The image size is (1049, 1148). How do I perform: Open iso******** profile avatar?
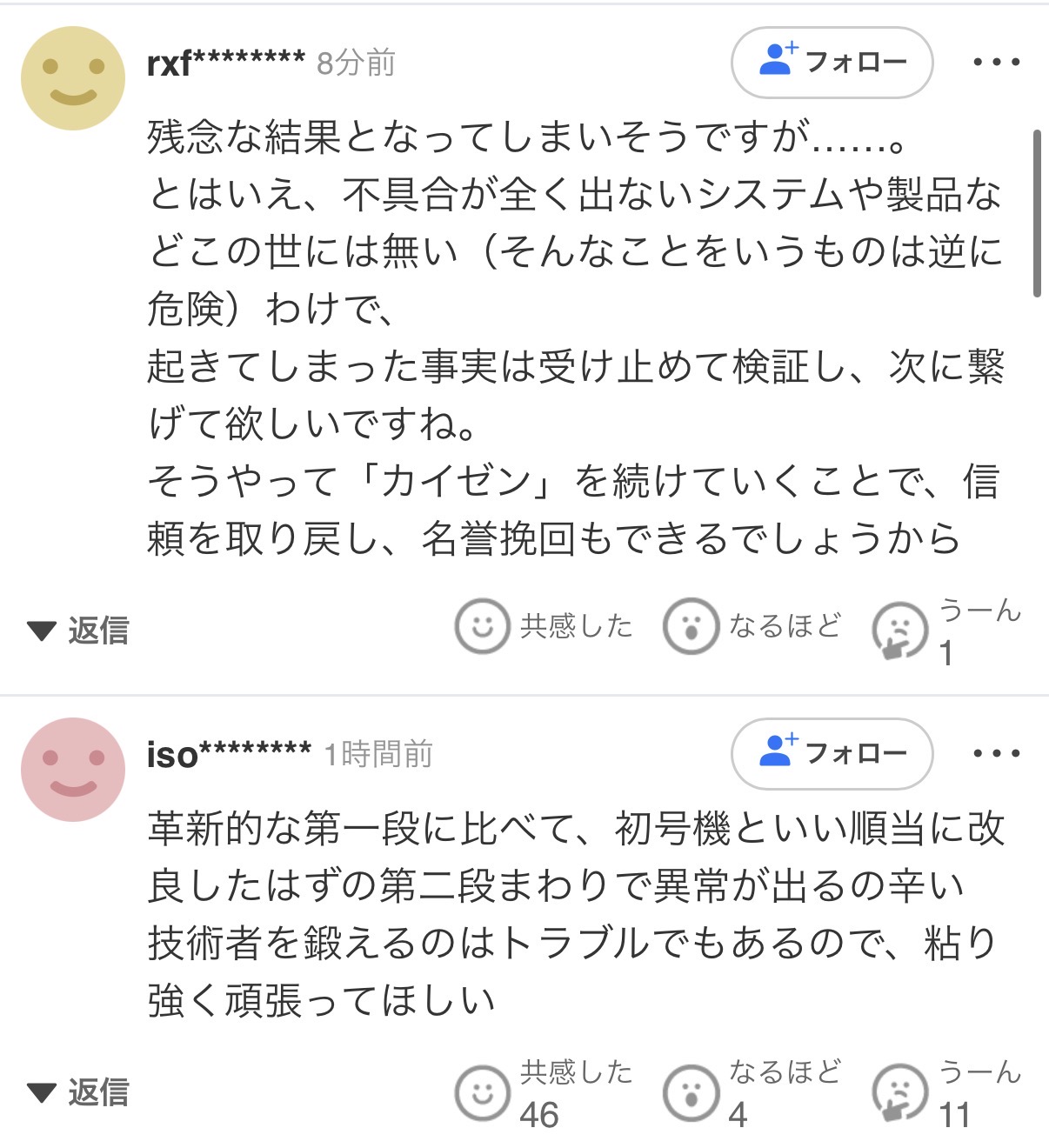click(73, 770)
